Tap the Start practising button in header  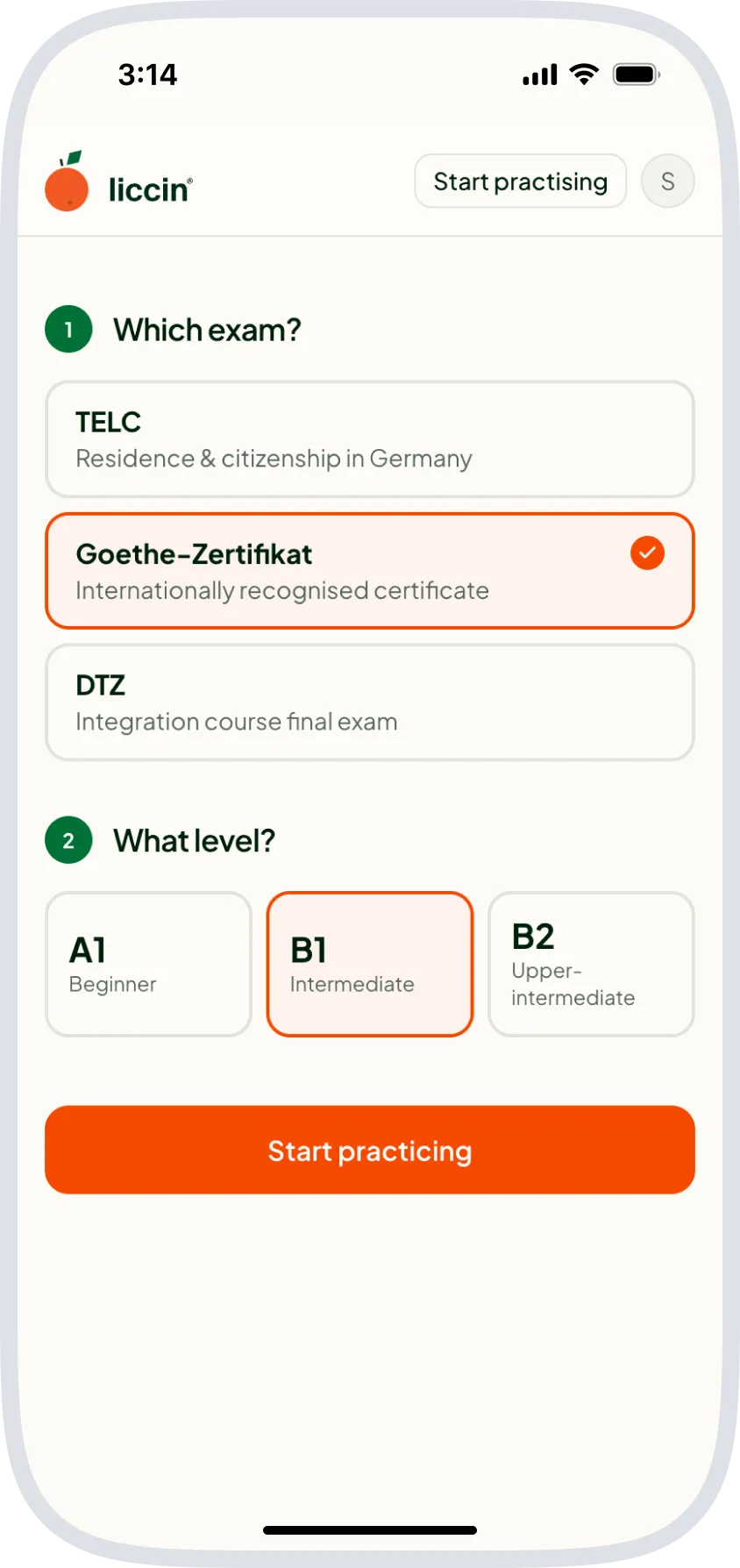[x=520, y=182]
